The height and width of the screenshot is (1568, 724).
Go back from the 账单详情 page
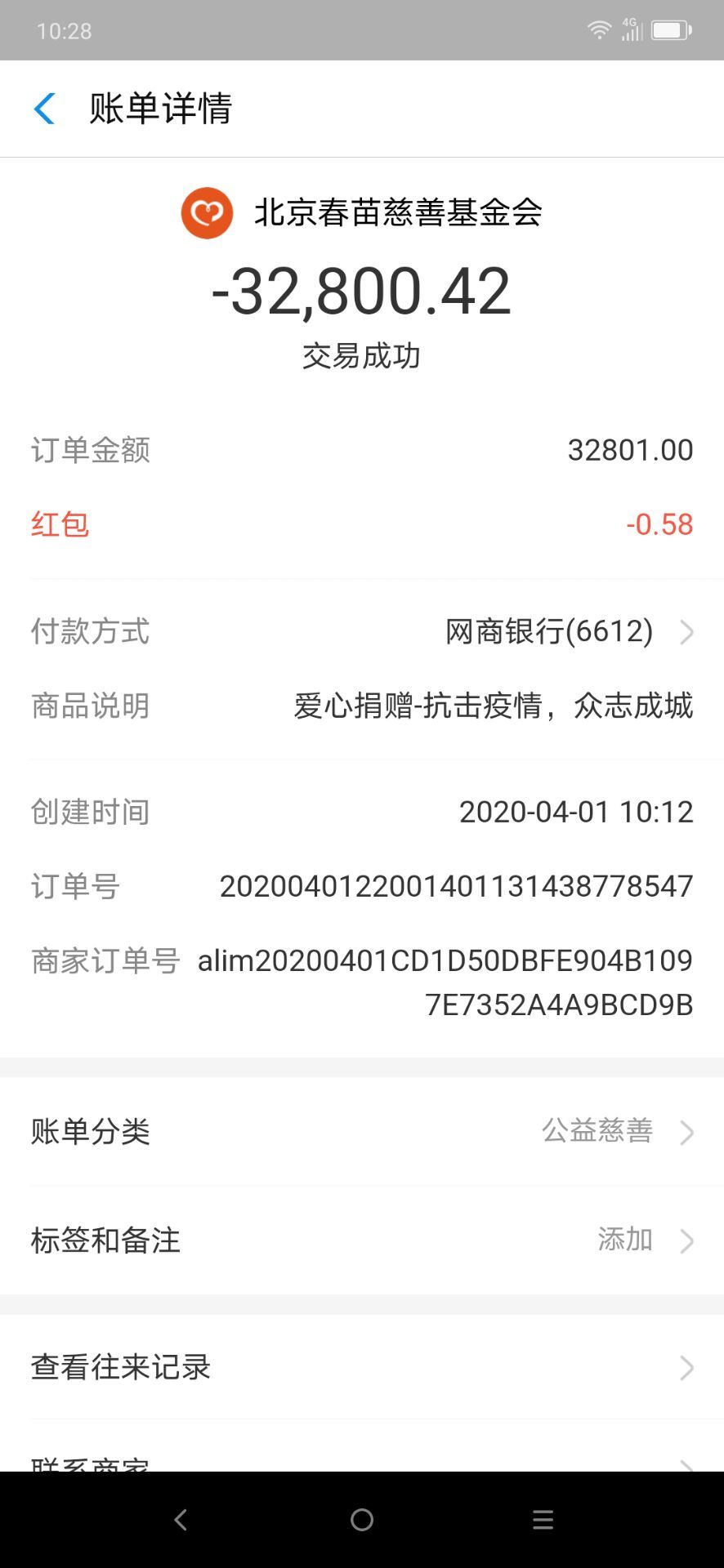(46, 109)
